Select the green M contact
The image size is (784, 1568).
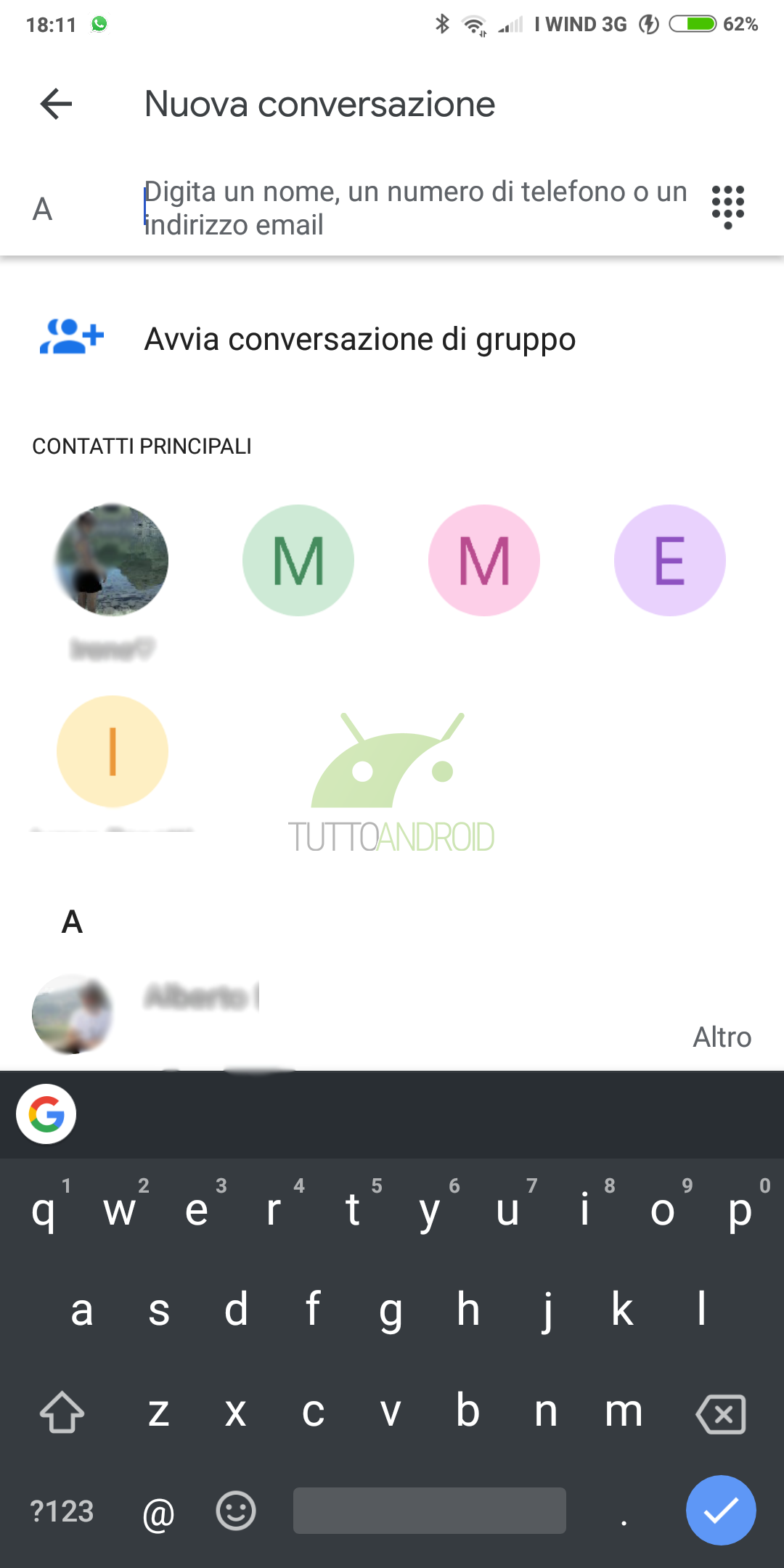click(298, 560)
